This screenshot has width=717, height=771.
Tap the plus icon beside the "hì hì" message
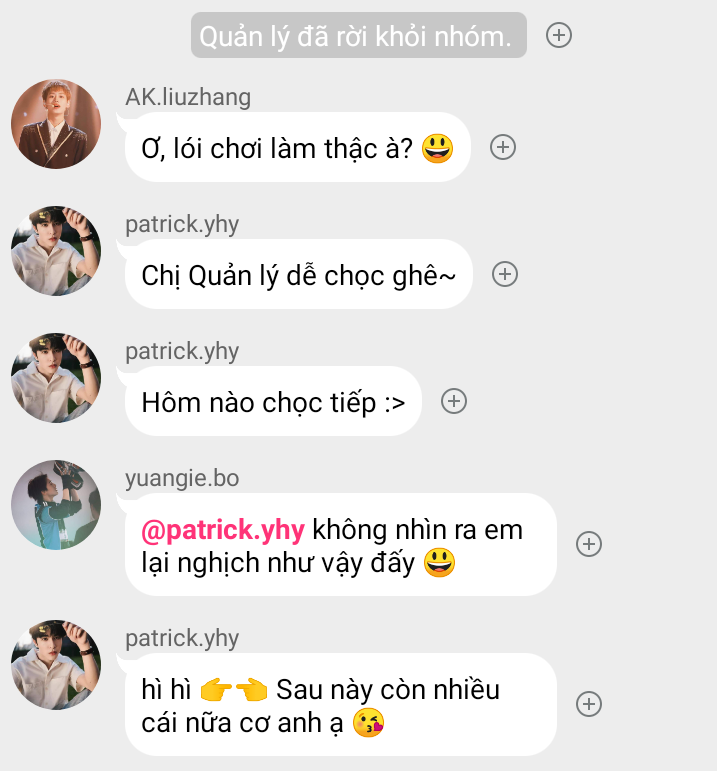589,704
